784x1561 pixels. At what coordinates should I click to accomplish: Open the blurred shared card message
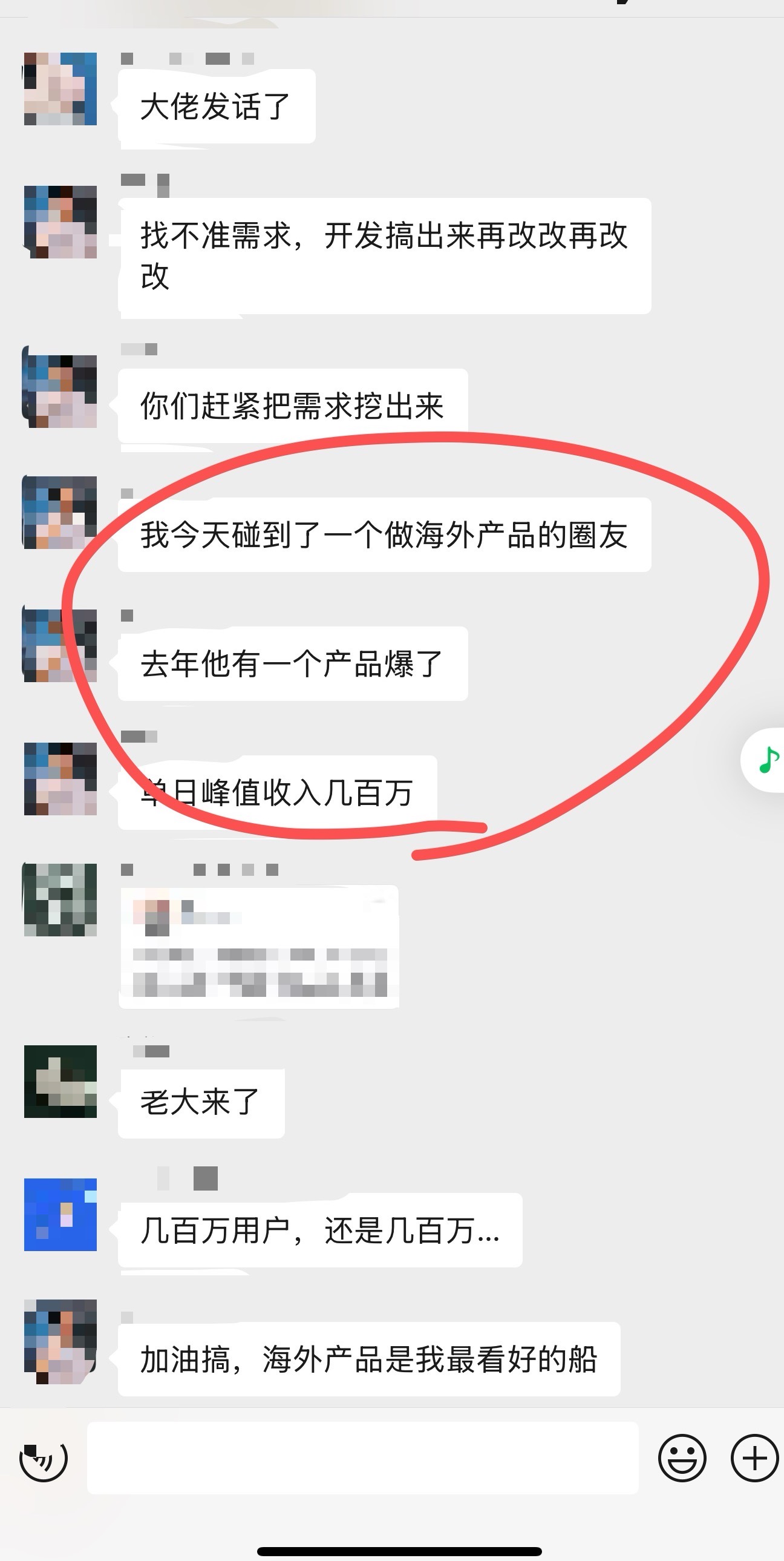[259, 947]
